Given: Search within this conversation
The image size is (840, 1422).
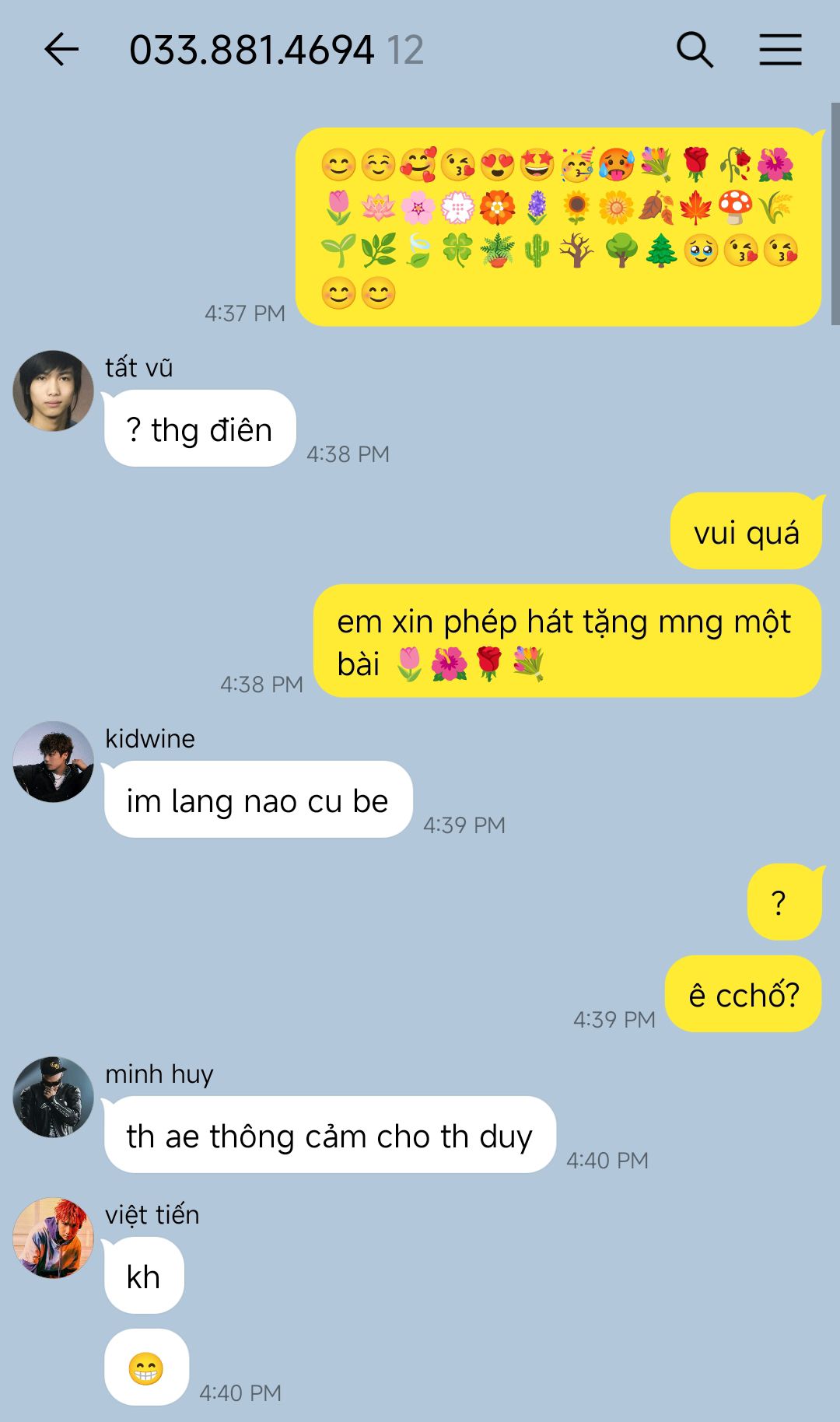Looking at the screenshot, I should coord(695,51).
